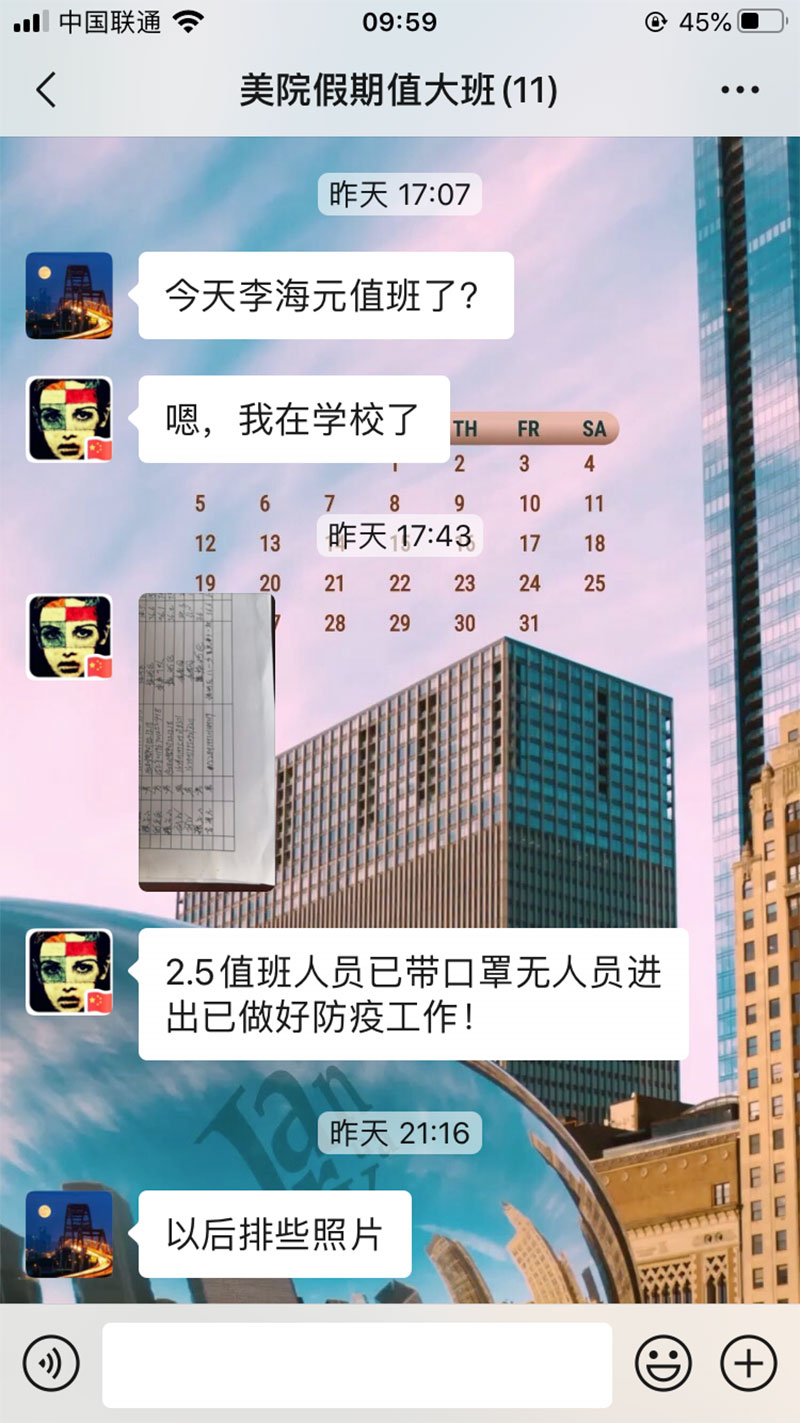
Task: Switch to voice message input
Action: [x=50, y=1362]
